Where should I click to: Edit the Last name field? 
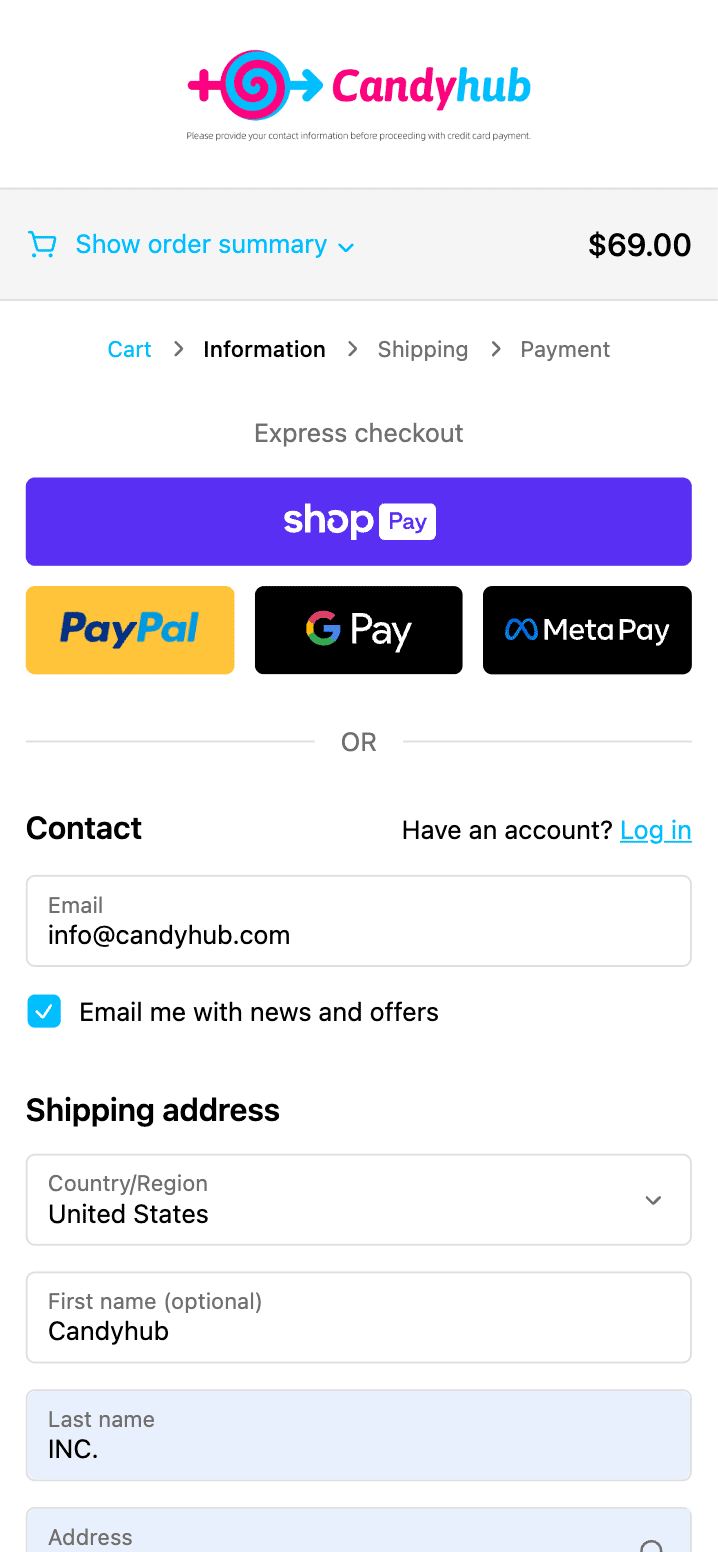pyautogui.click(x=359, y=1435)
